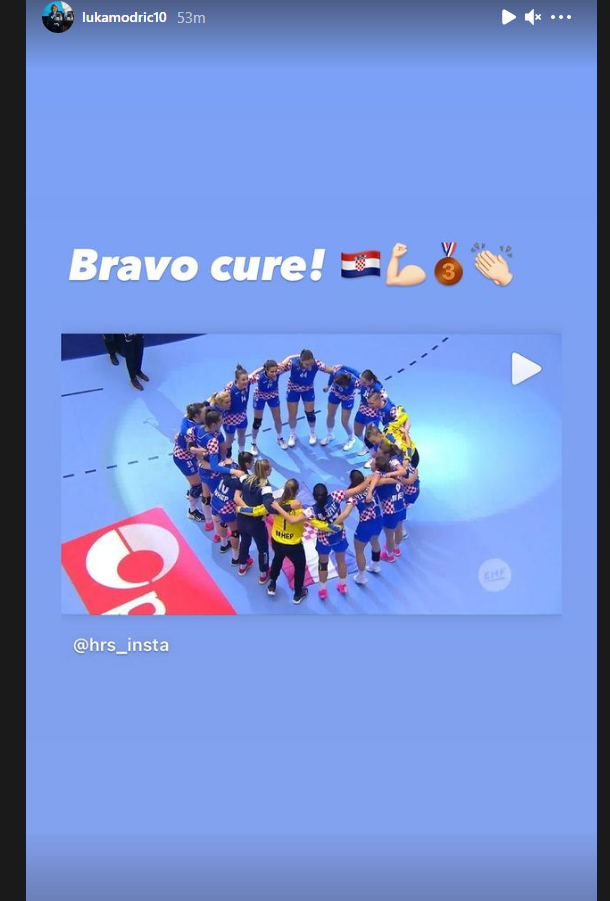Tap the lukamodric10 username link
Image resolution: width=610 pixels, height=901 pixels.
[124, 18]
